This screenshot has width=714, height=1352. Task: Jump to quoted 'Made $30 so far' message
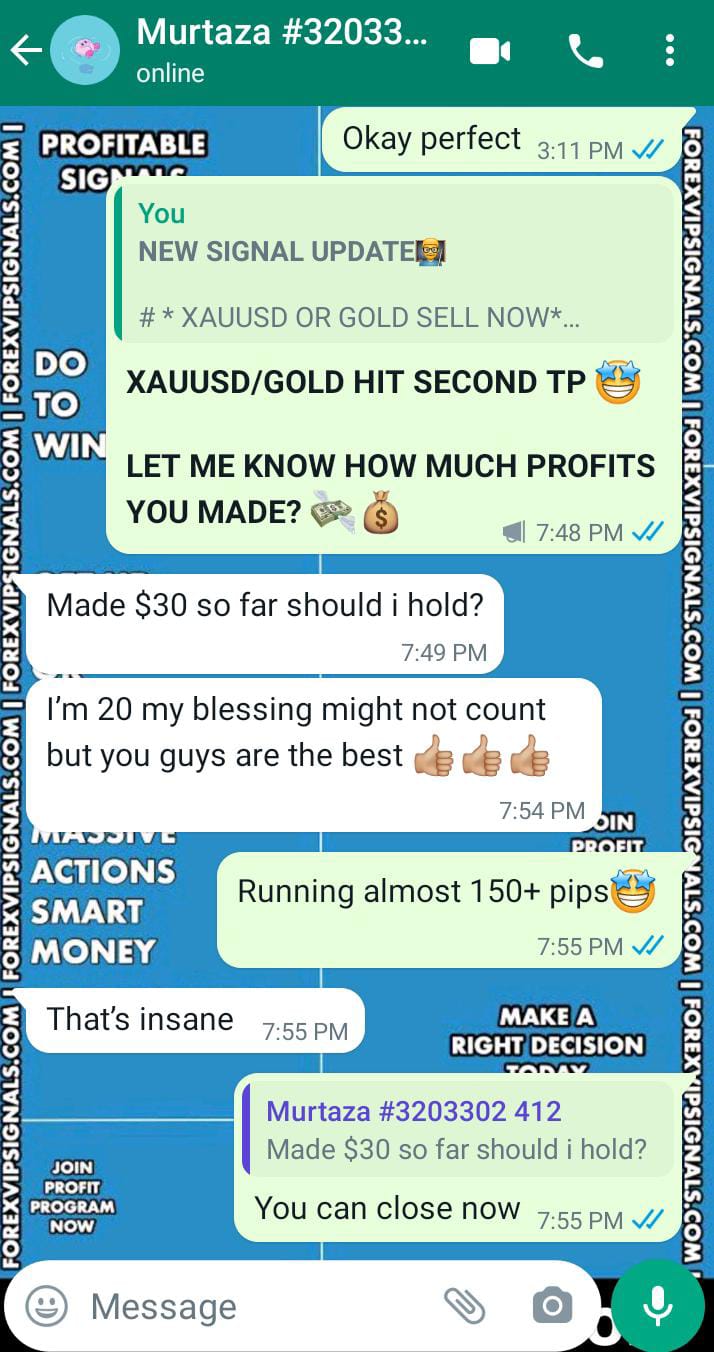(x=458, y=1130)
